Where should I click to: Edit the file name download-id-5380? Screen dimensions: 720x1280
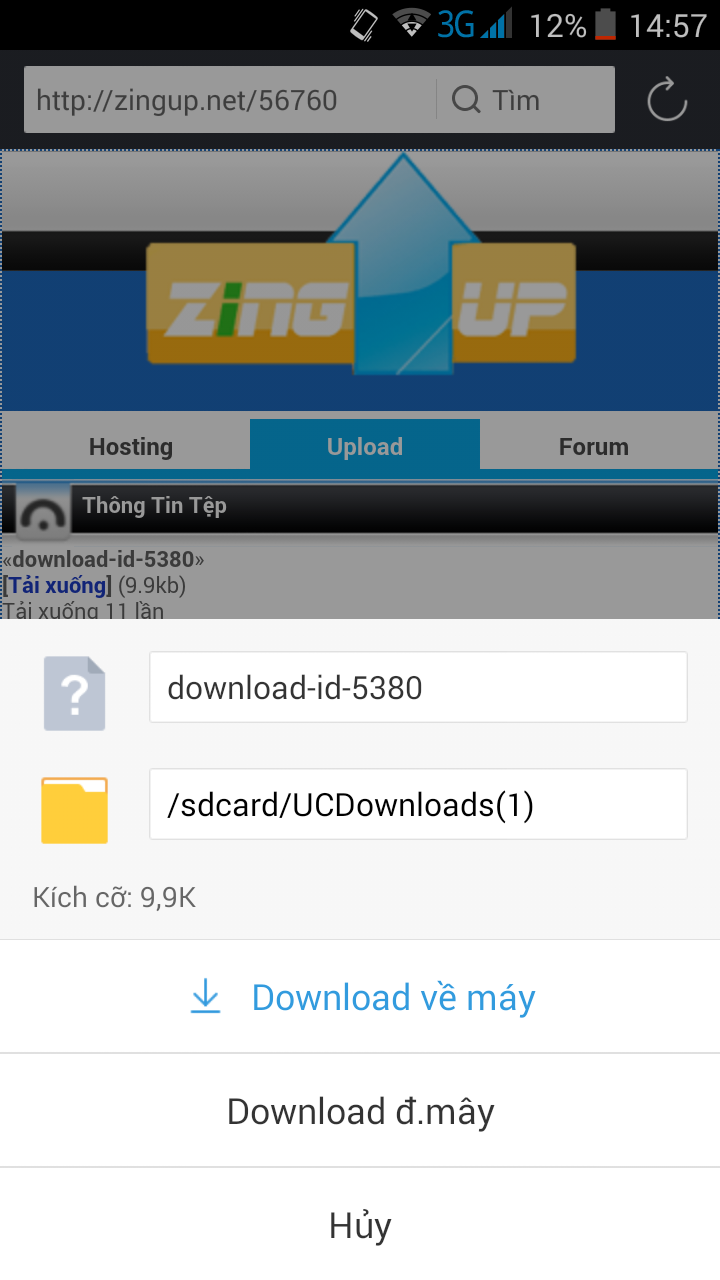click(x=418, y=687)
